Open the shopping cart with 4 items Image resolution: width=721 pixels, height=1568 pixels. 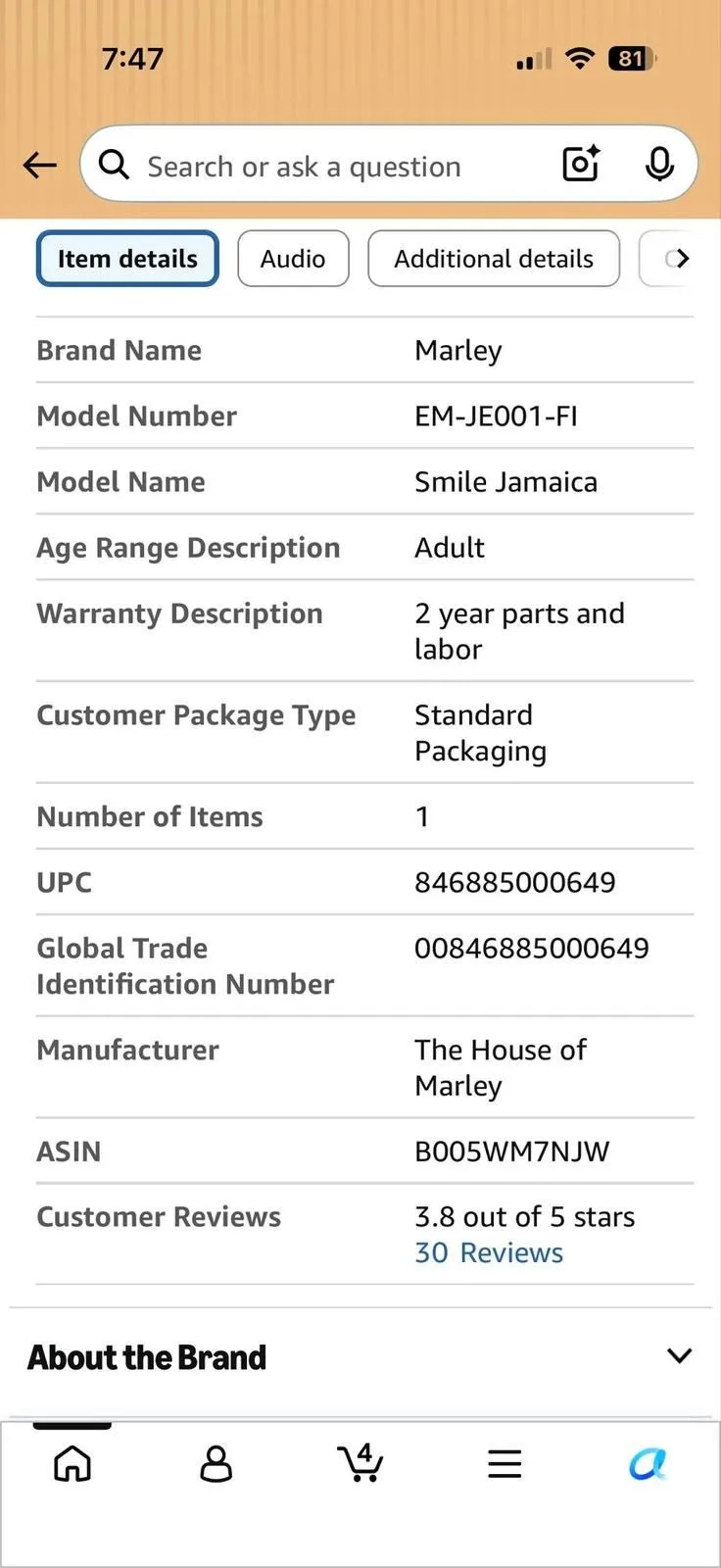pos(360,1463)
